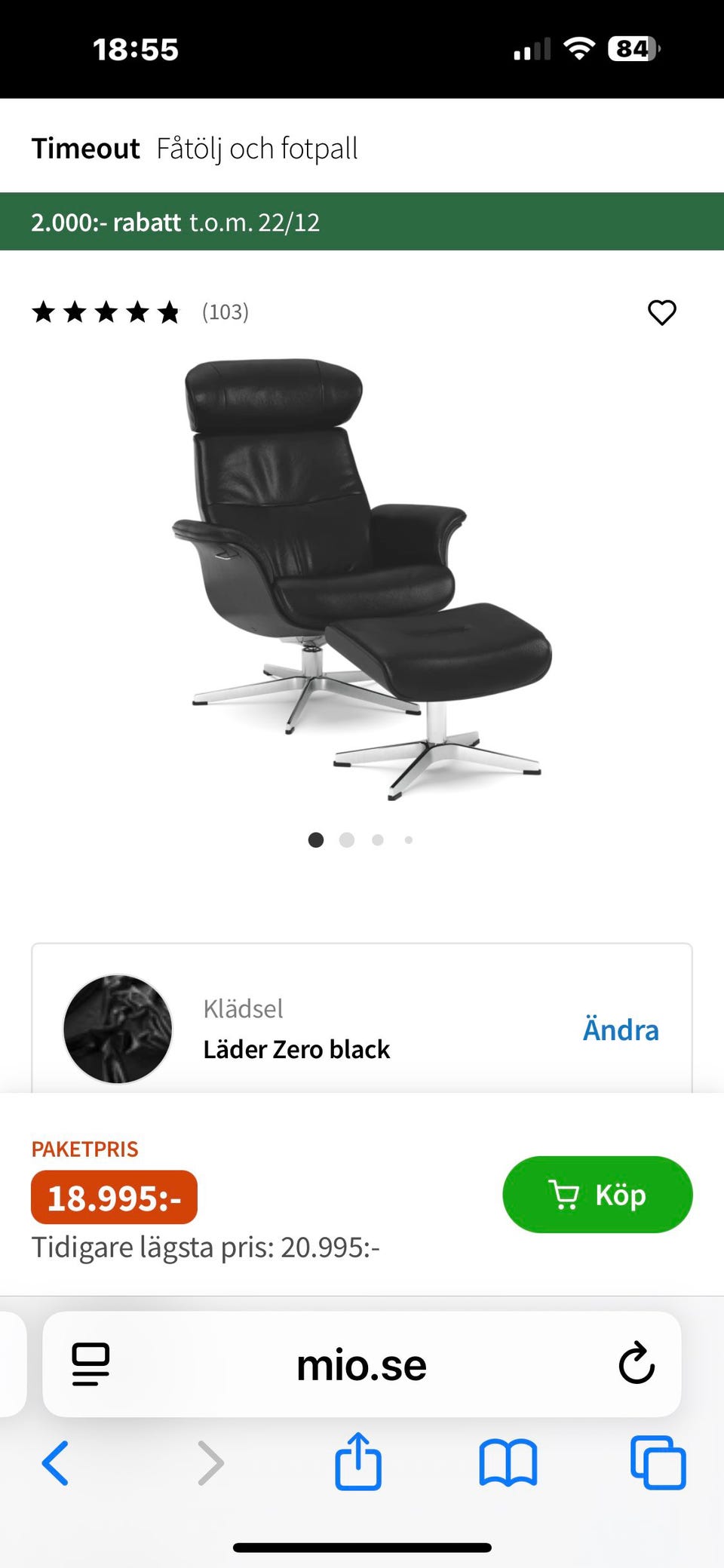724x1568 pixels.
Task: Select the third carousel dot
Action: point(378,839)
